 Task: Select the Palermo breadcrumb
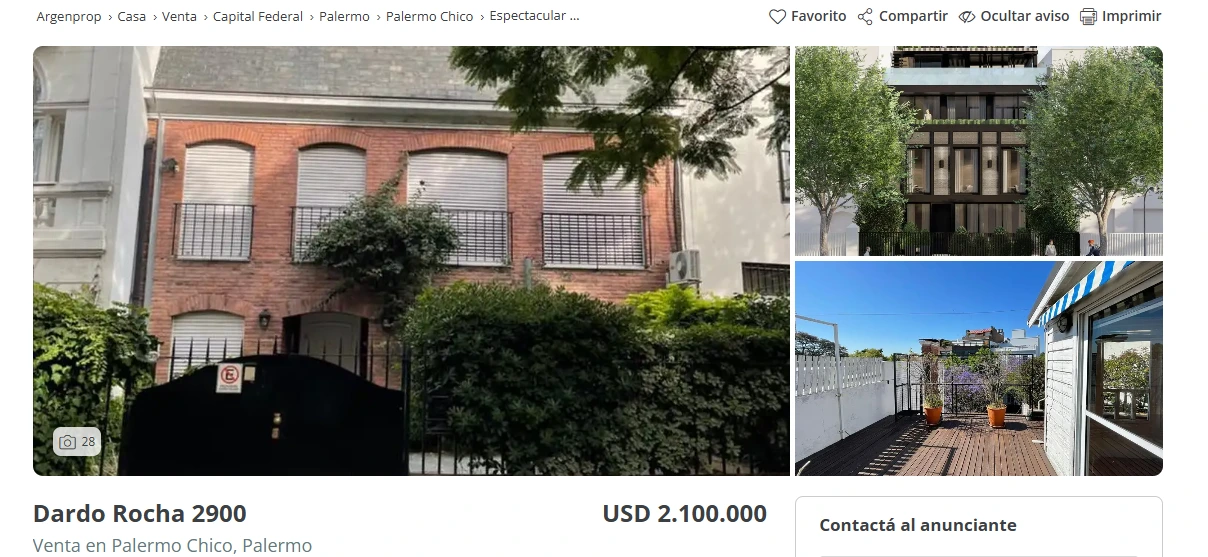click(344, 17)
